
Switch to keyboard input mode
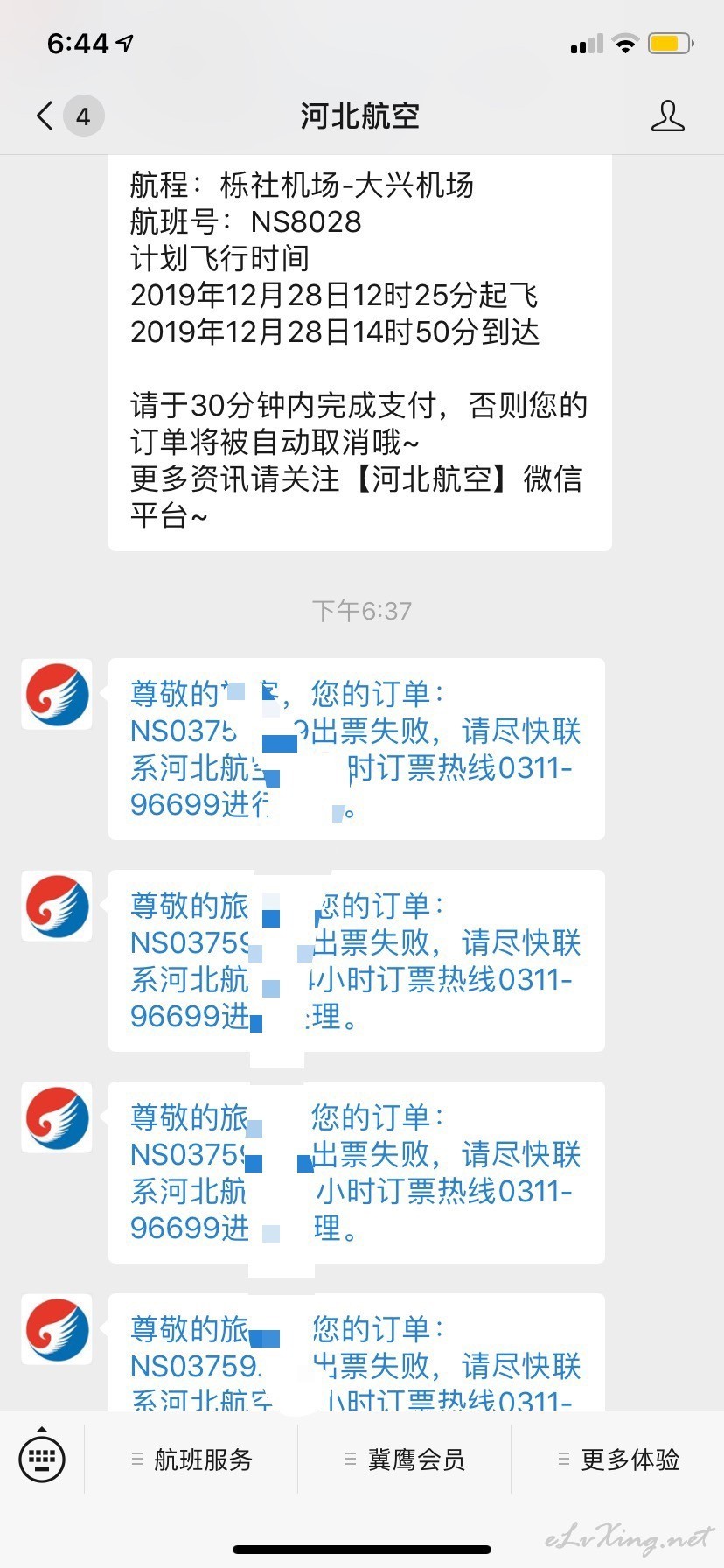point(42,1459)
